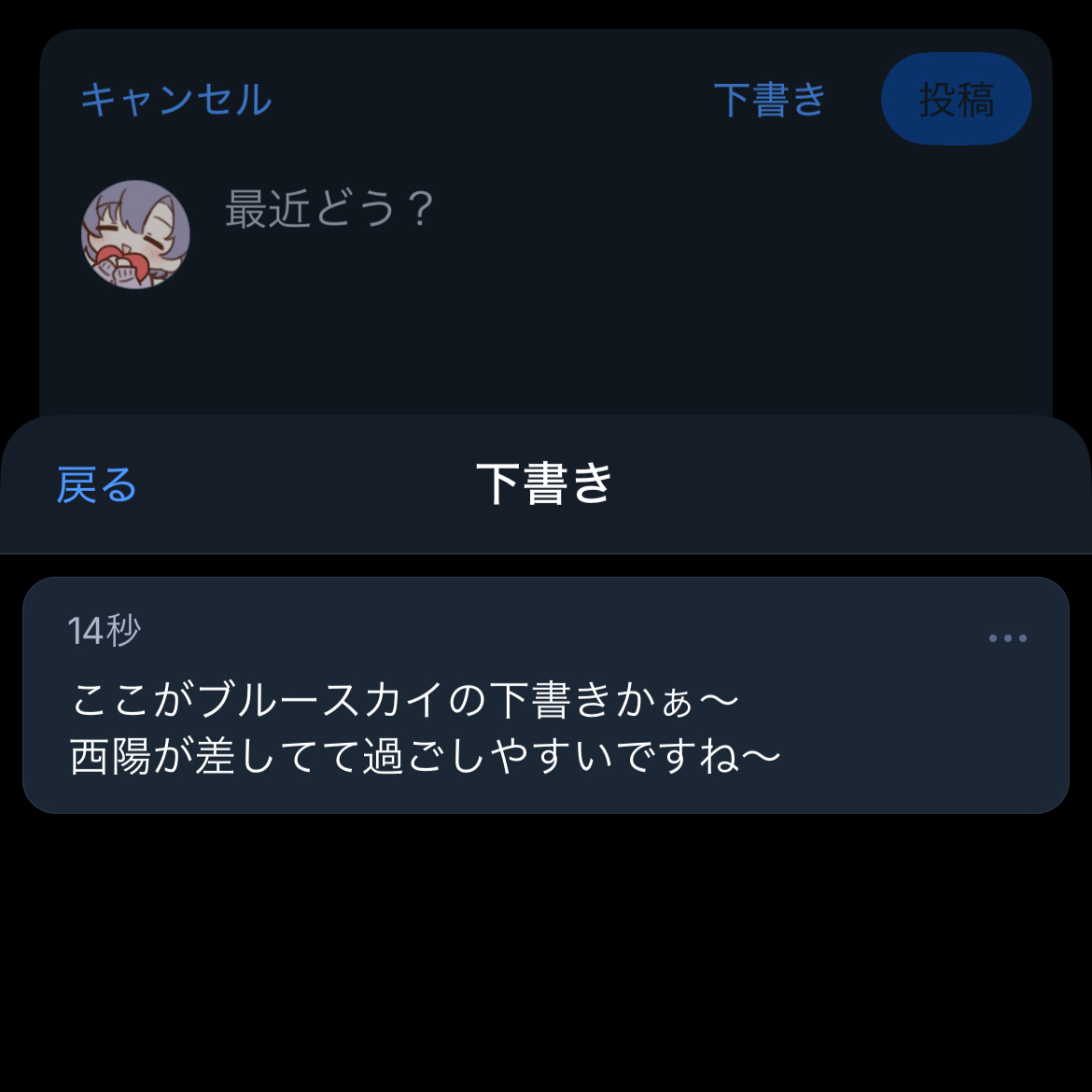Tap 戻る to go back

coord(96,485)
